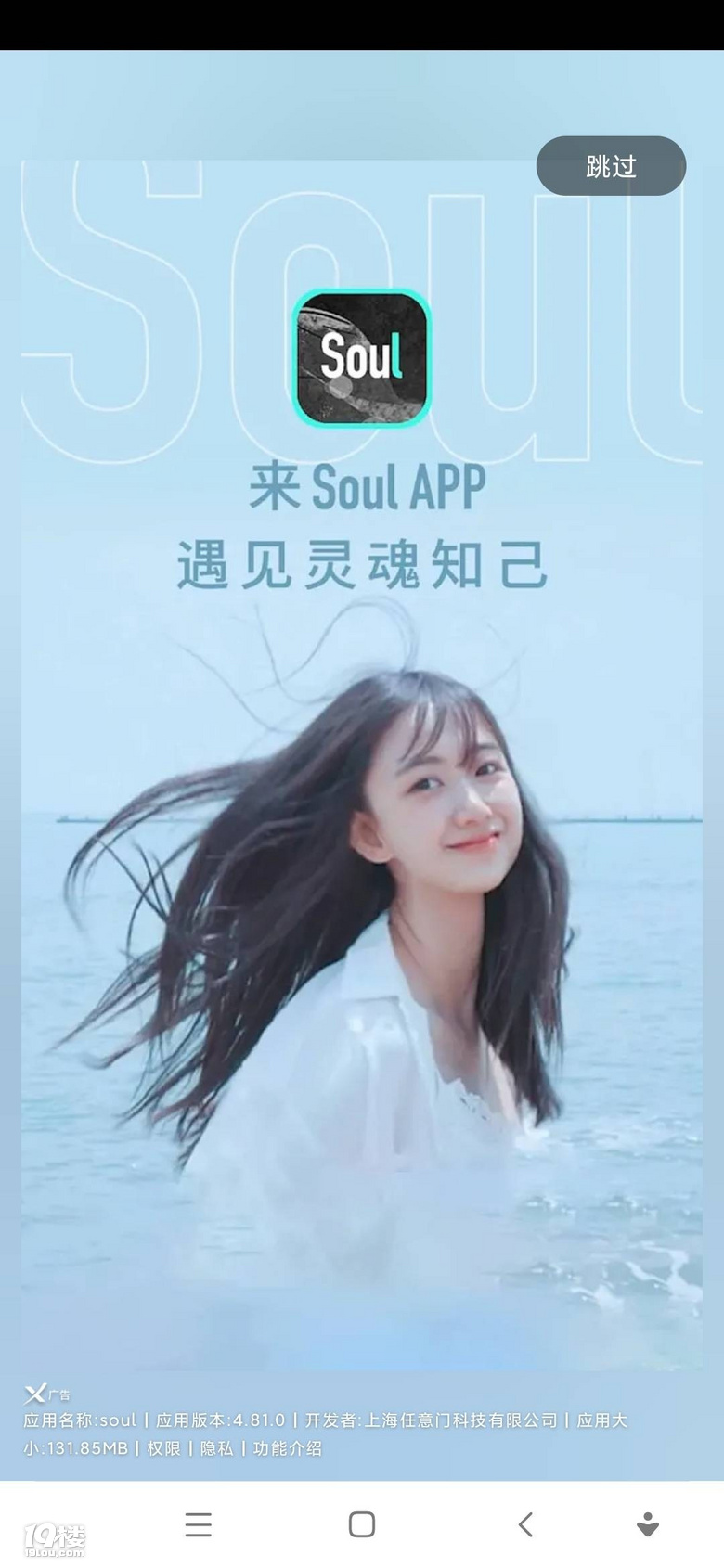Screen dimensions: 724x1568
Task: Go to the home screen
Action: [362, 1524]
